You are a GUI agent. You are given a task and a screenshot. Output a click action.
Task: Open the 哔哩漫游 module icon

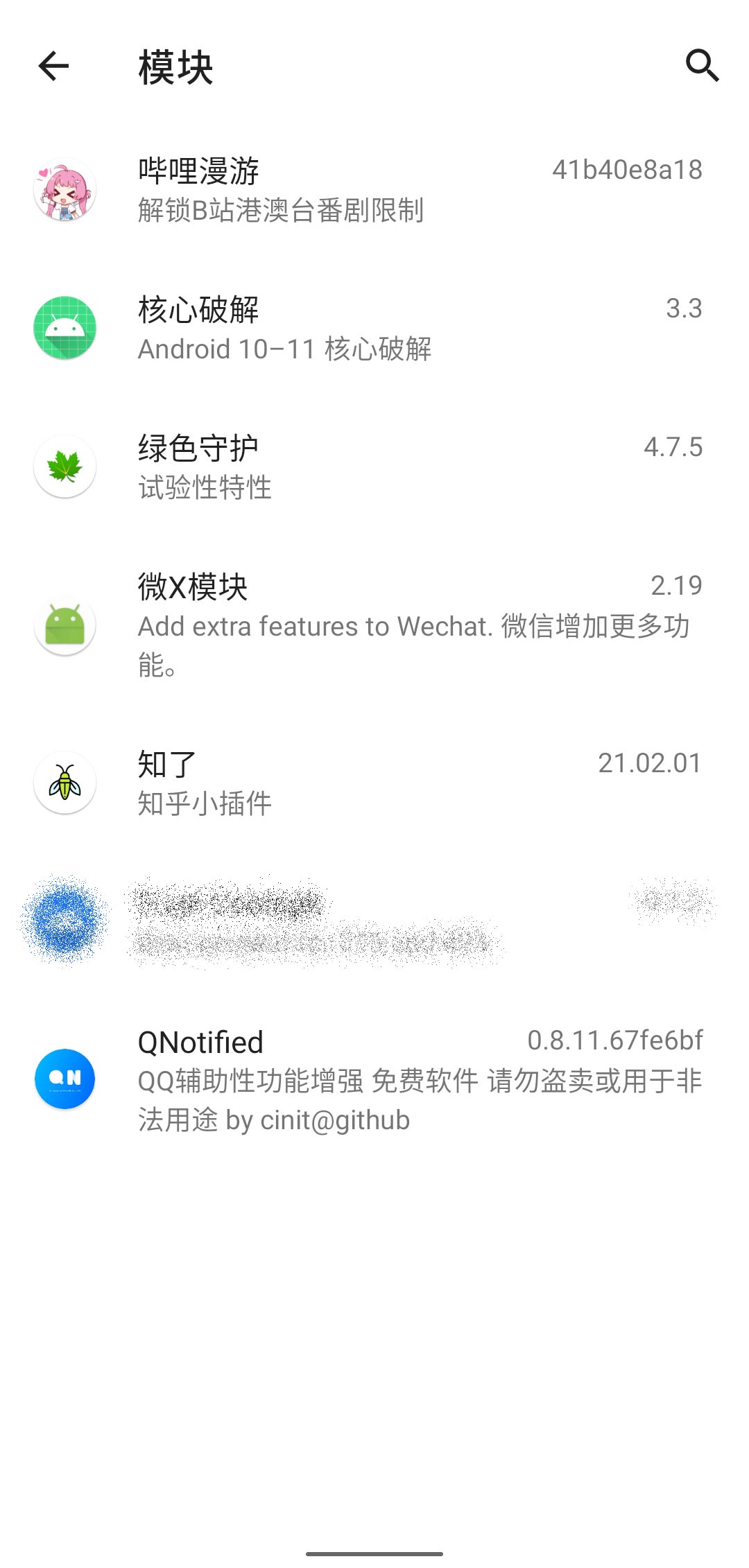click(64, 188)
